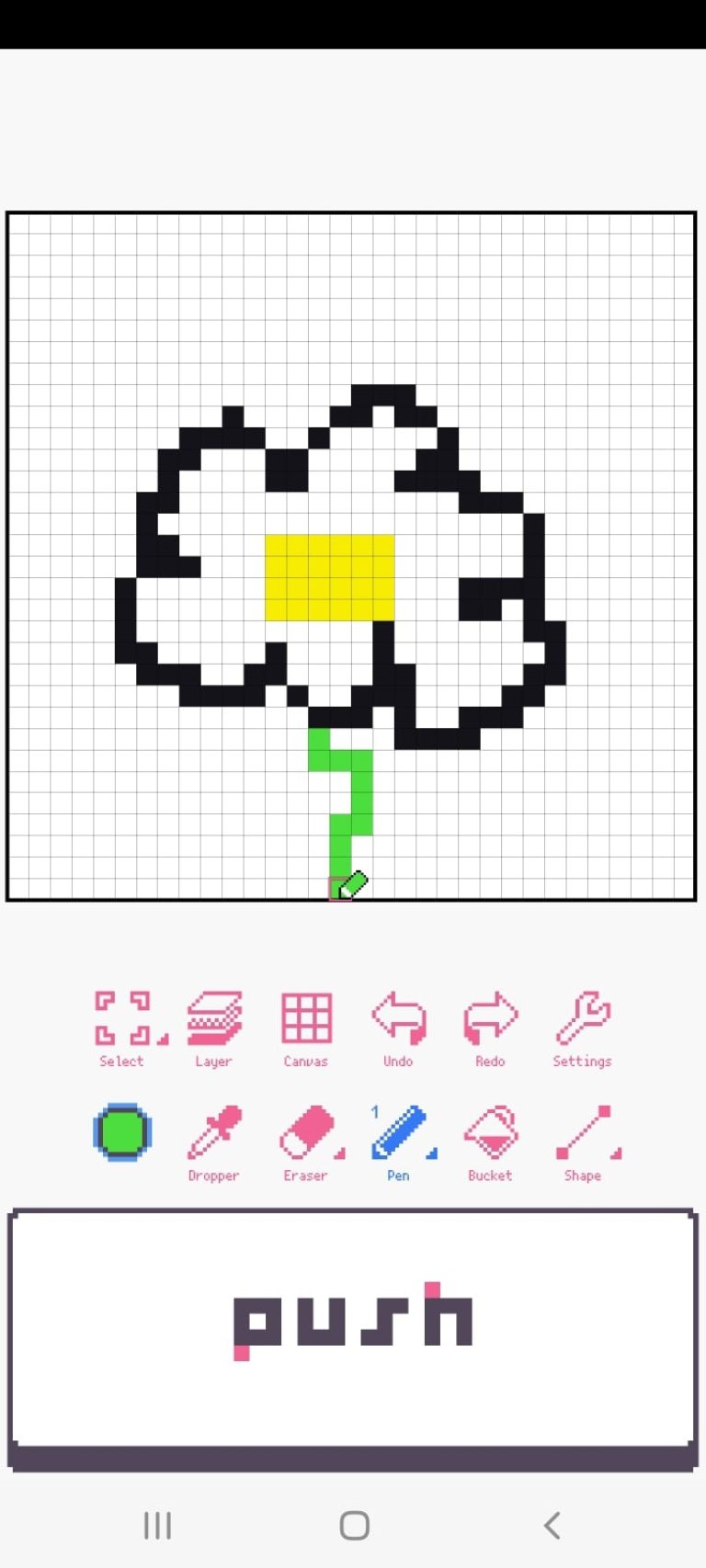
Task: Undo the last pixel edit
Action: (x=397, y=1020)
